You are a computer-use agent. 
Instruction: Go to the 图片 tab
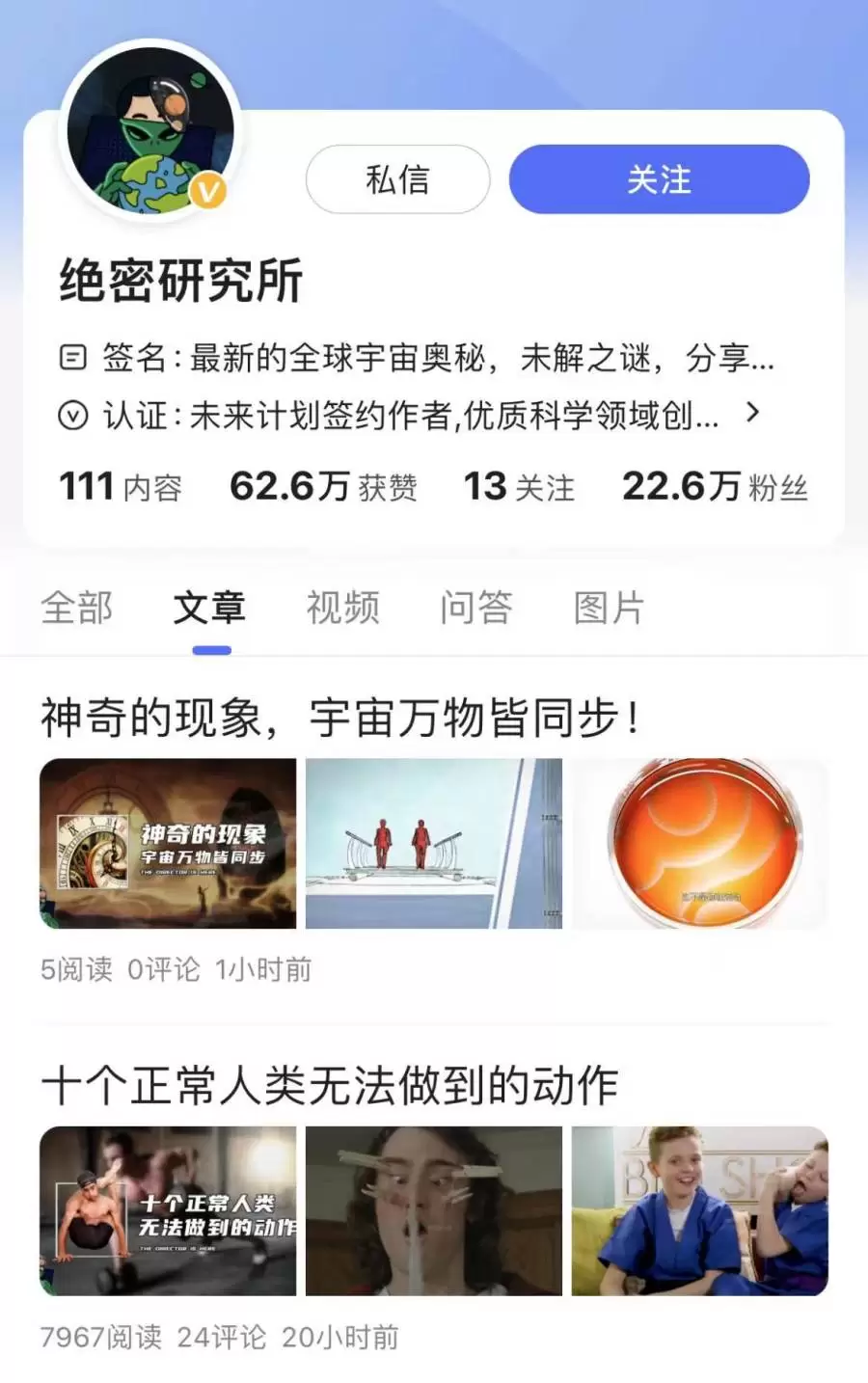click(609, 608)
